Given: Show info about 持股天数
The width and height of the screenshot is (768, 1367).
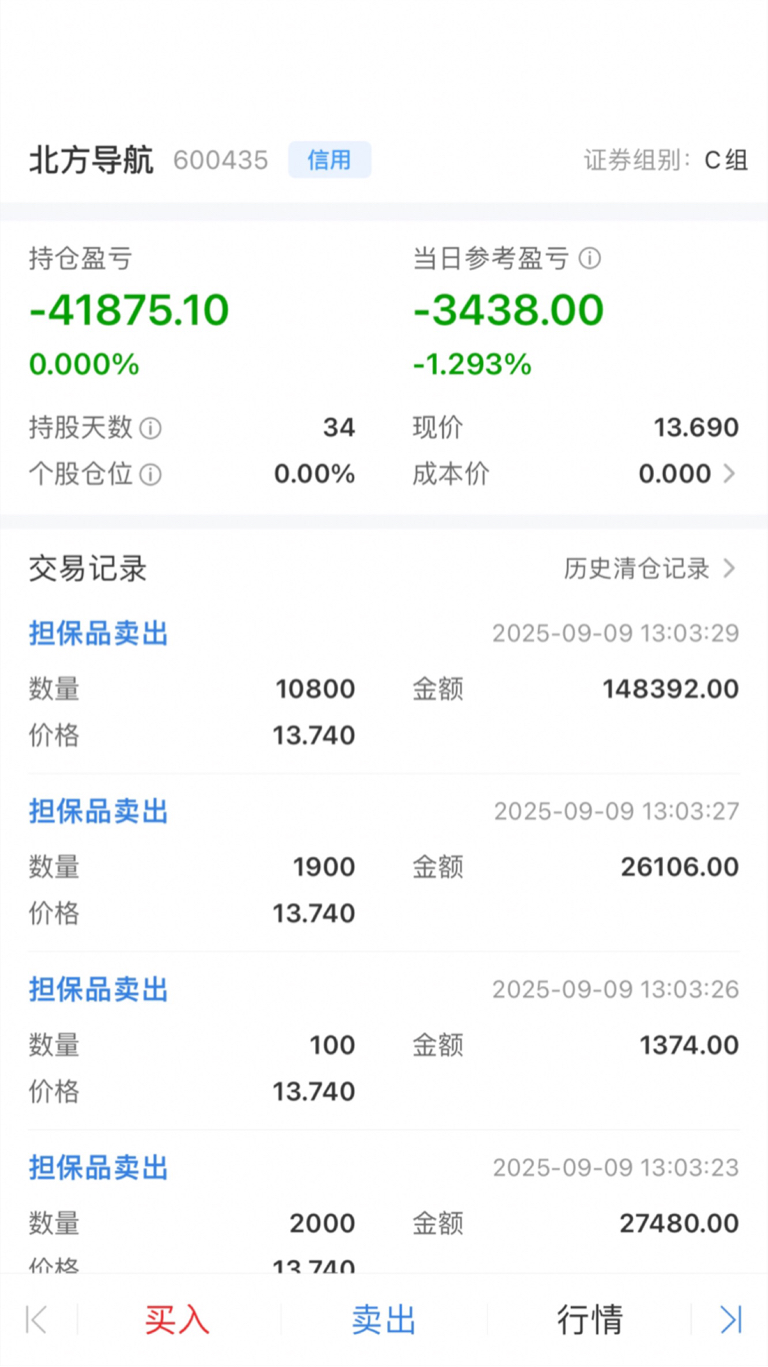Looking at the screenshot, I should tap(150, 429).
